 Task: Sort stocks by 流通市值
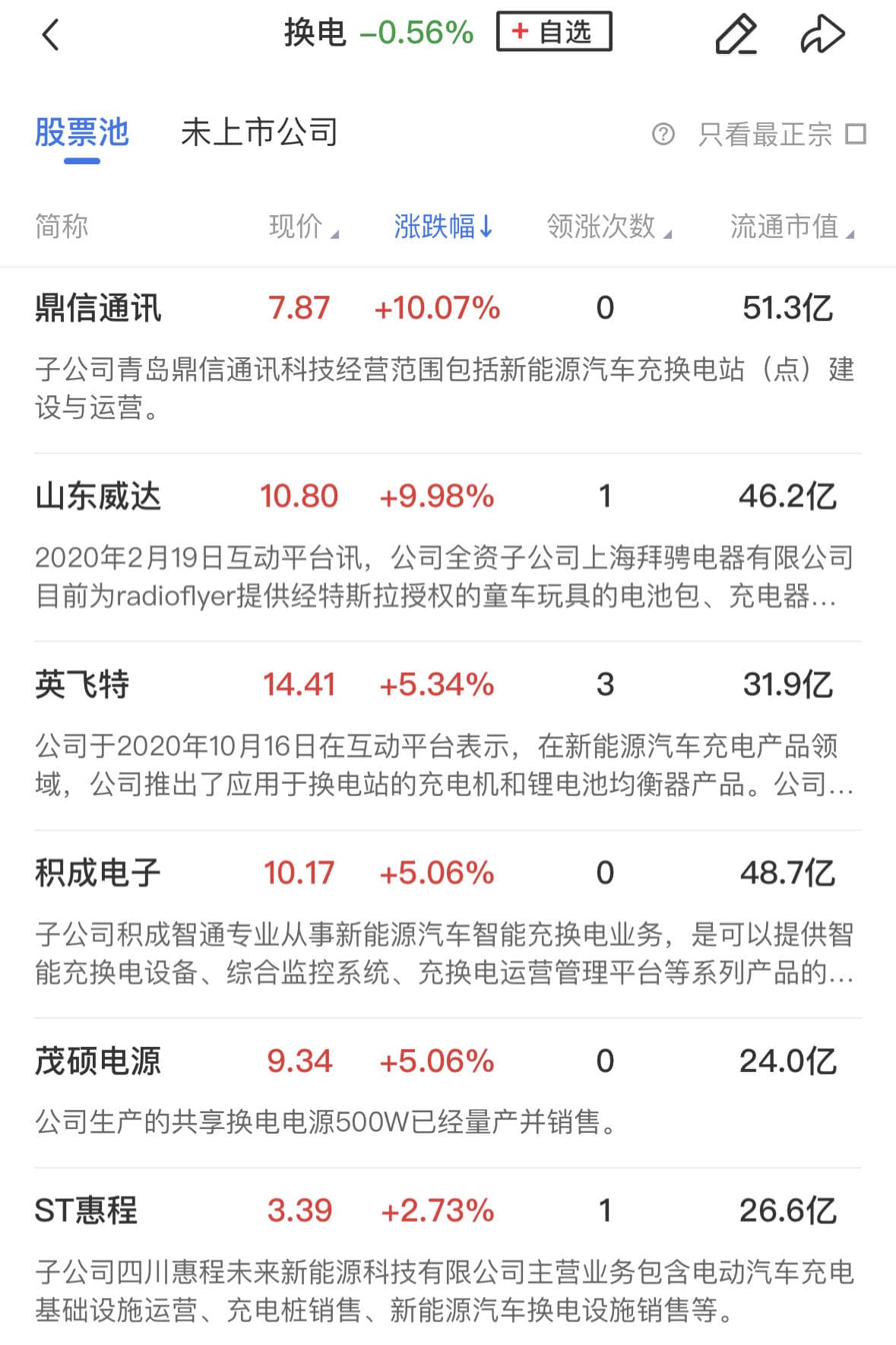coord(791,227)
